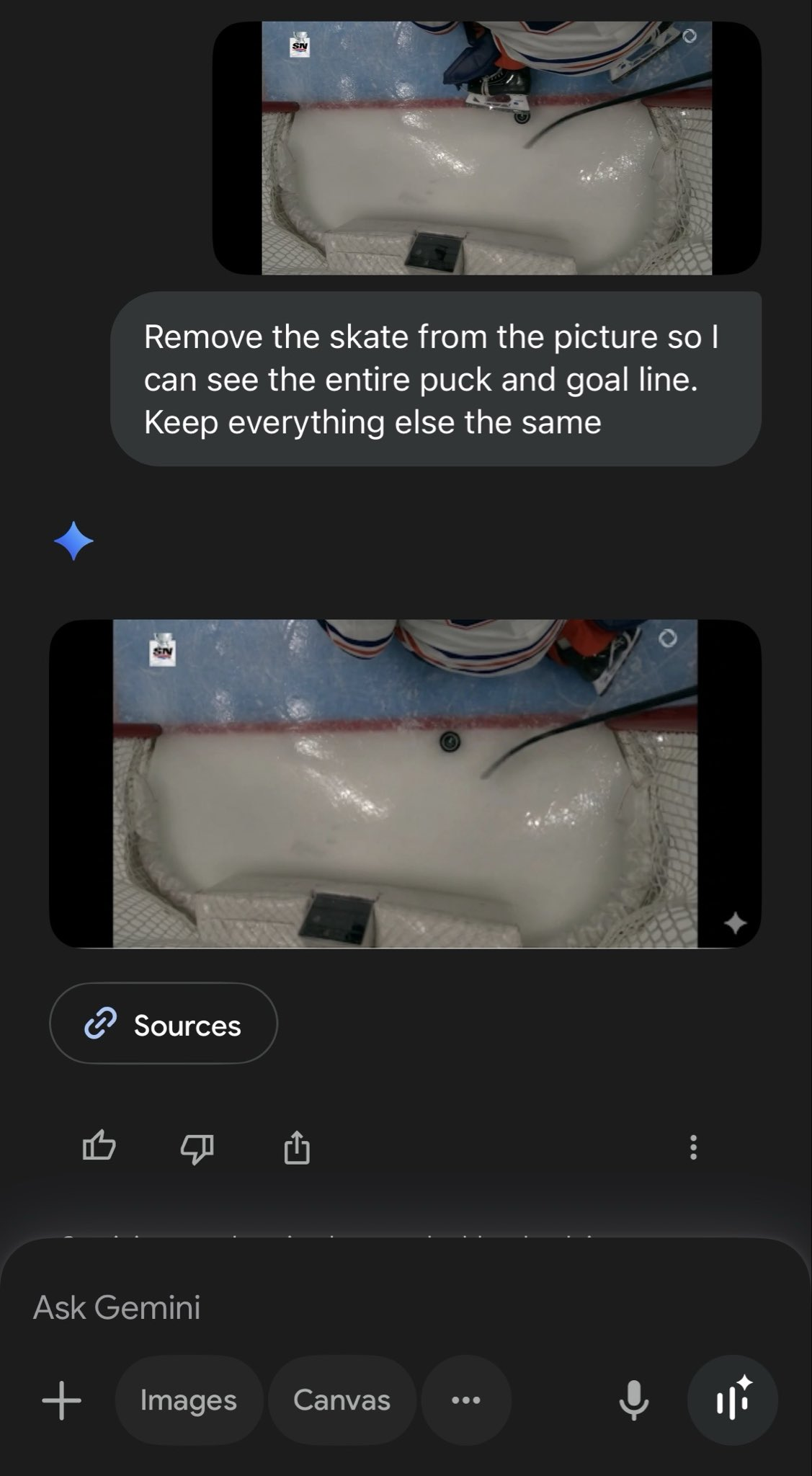Share the Gemini response
The height and width of the screenshot is (1476, 812).
coord(297,1146)
